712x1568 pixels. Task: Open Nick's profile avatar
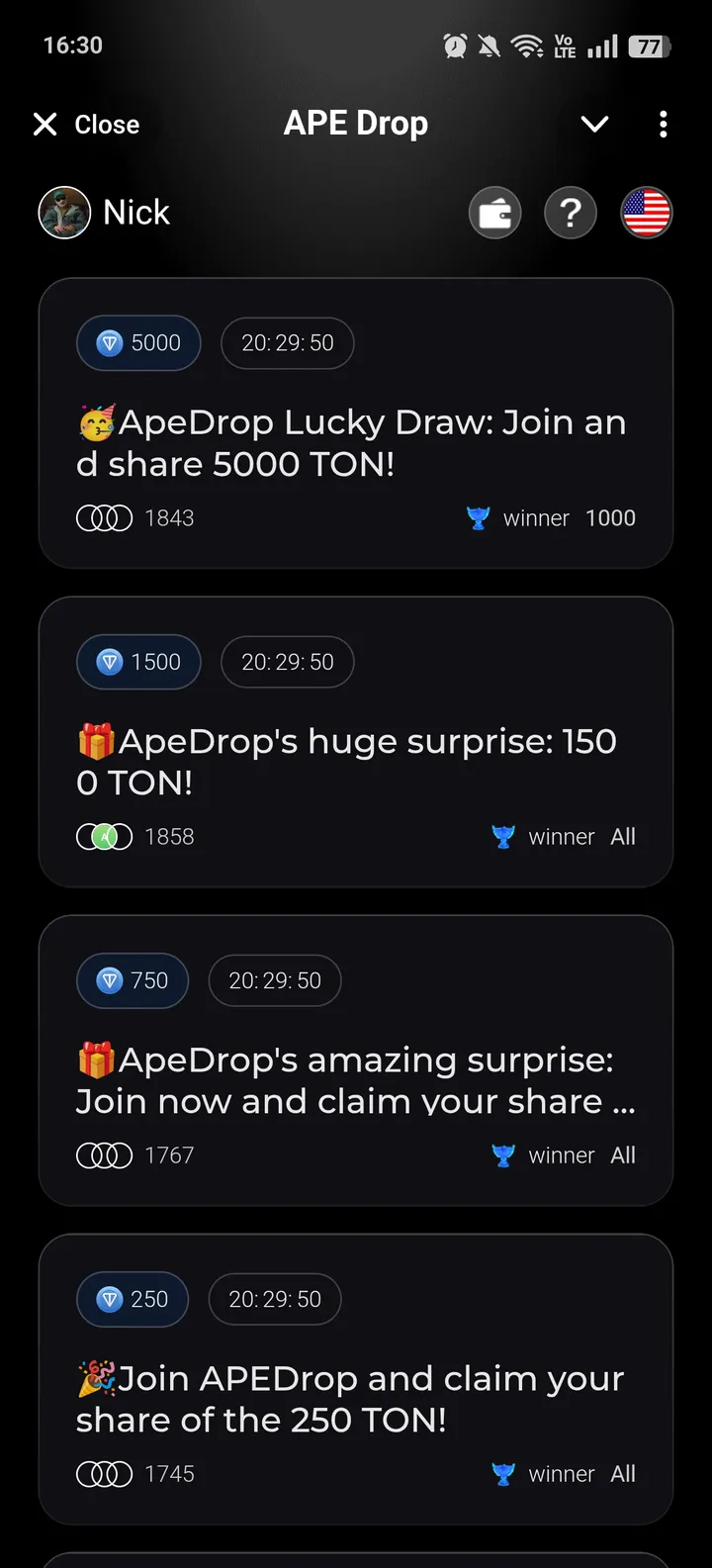(64, 212)
